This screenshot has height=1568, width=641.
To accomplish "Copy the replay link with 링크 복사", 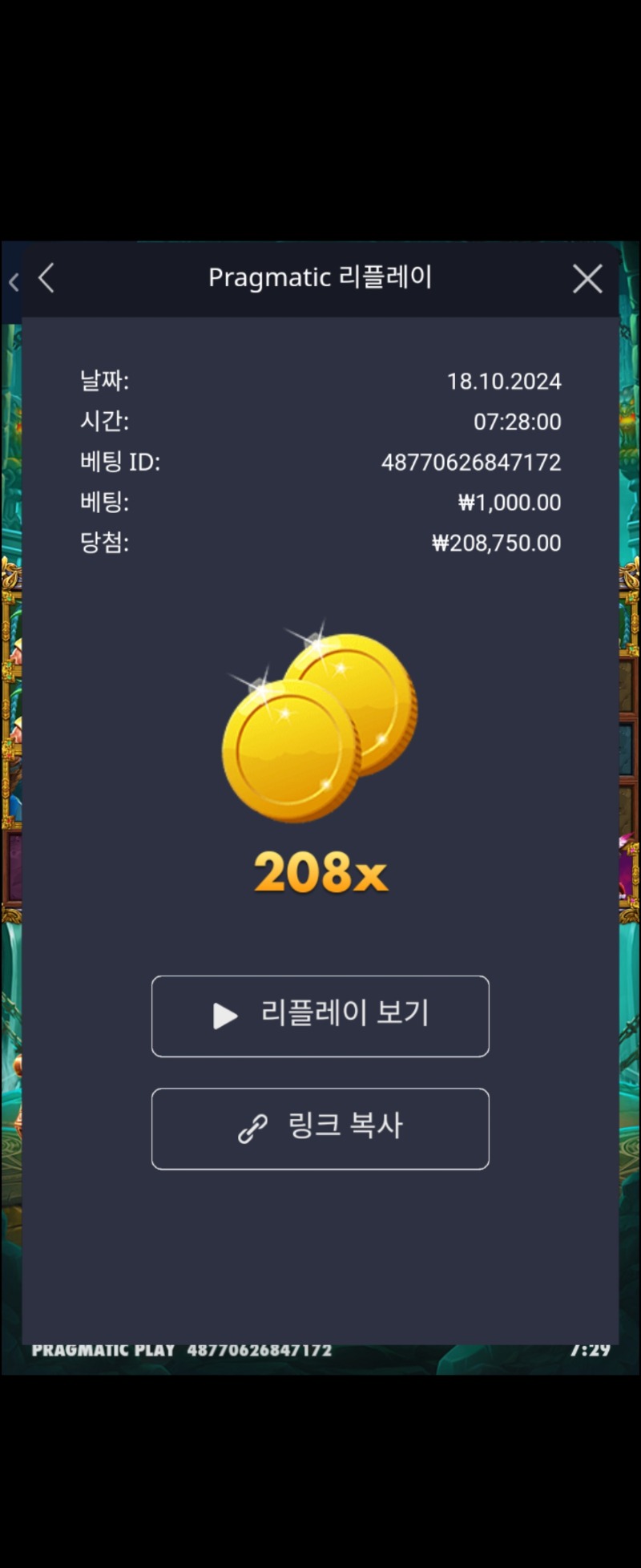I will (320, 1128).
